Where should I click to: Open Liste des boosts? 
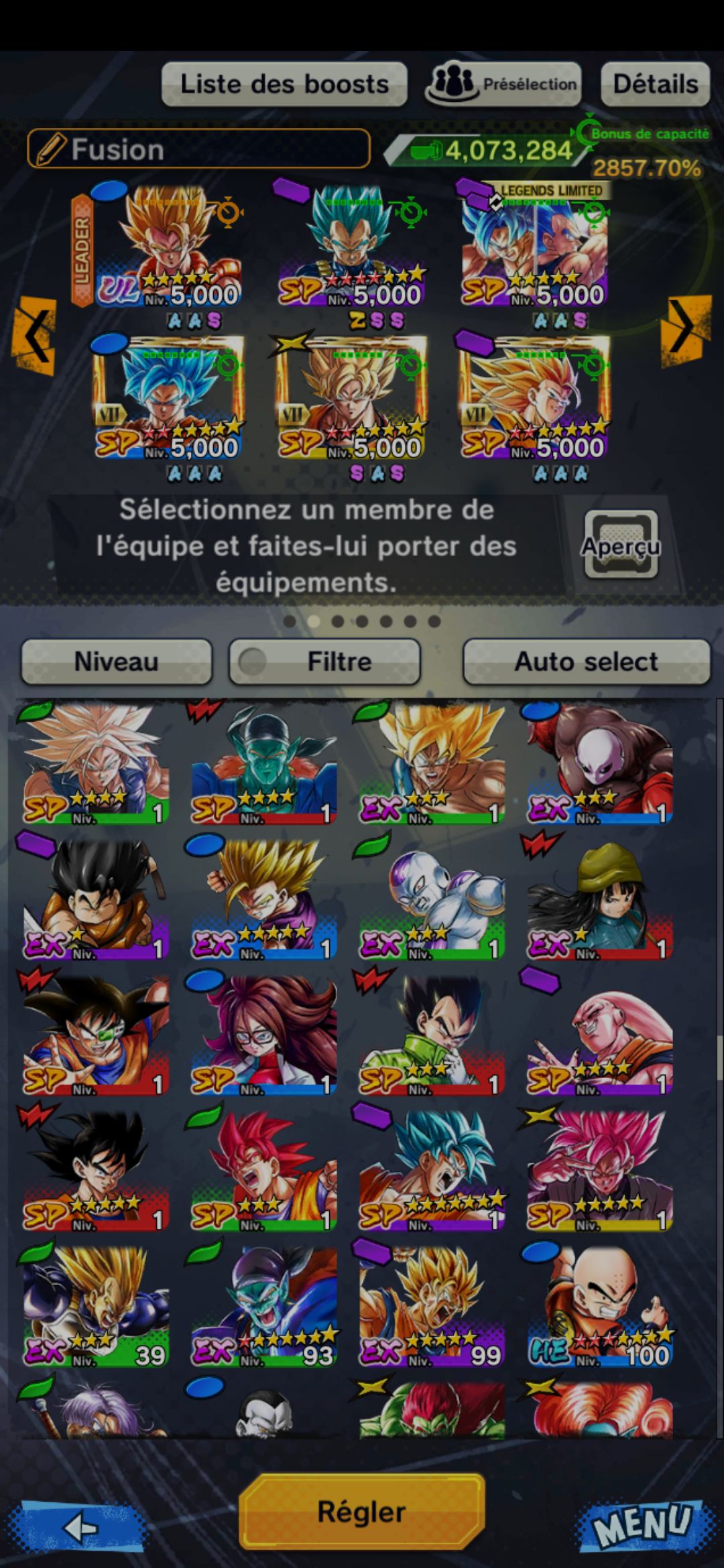click(x=284, y=84)
